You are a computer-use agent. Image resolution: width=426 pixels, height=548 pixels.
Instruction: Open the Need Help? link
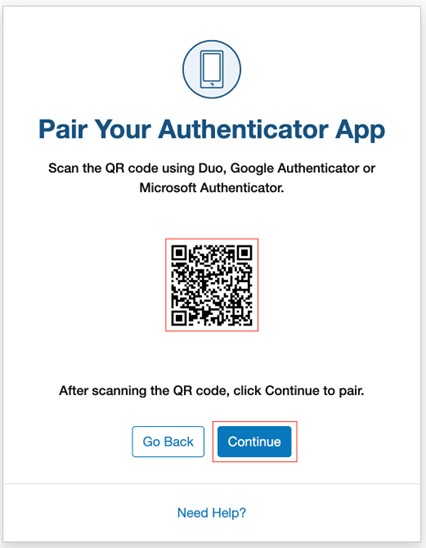coord(211,513)
